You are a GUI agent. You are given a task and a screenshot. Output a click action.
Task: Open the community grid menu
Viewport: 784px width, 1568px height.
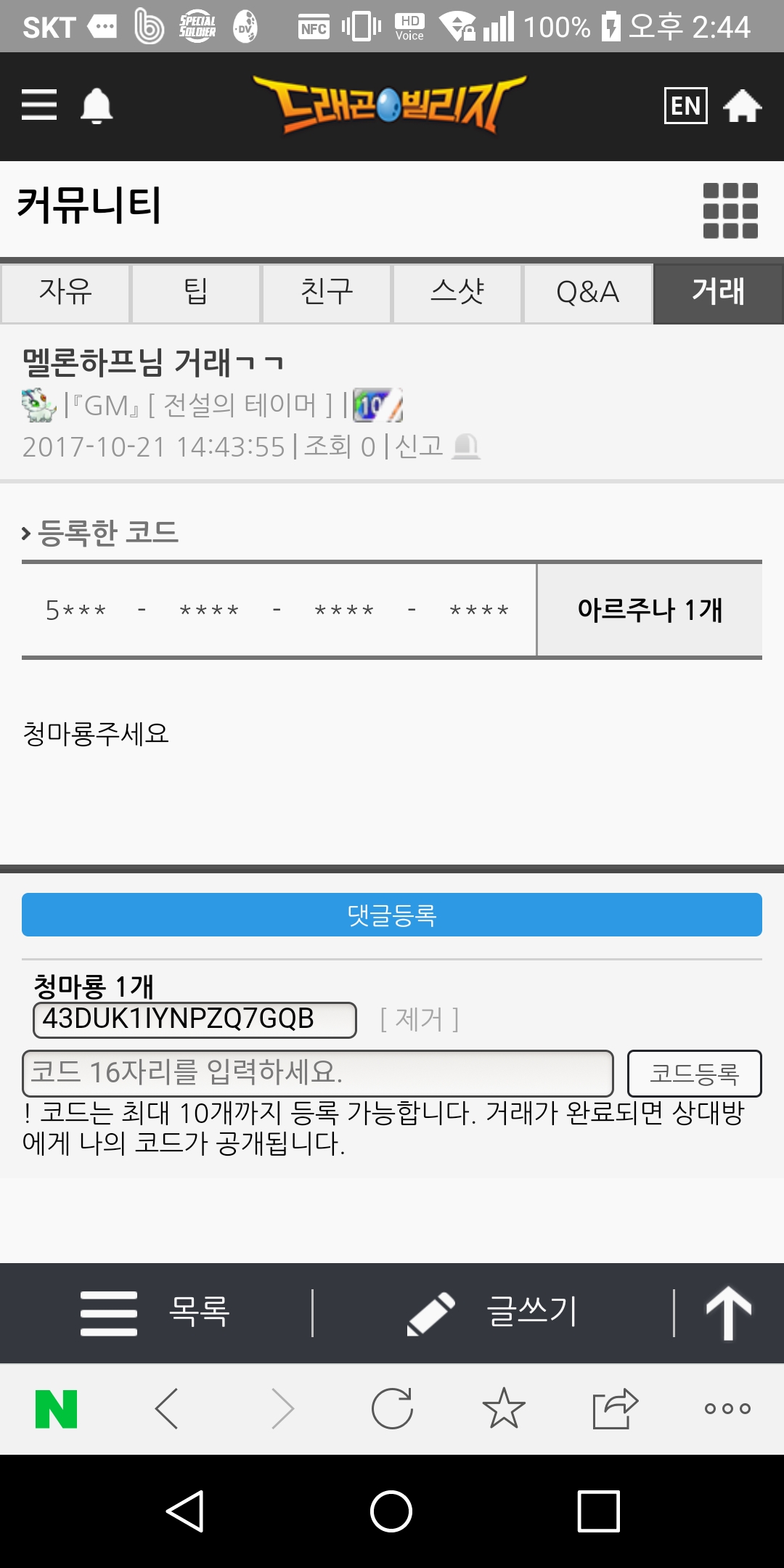(730, 211)
